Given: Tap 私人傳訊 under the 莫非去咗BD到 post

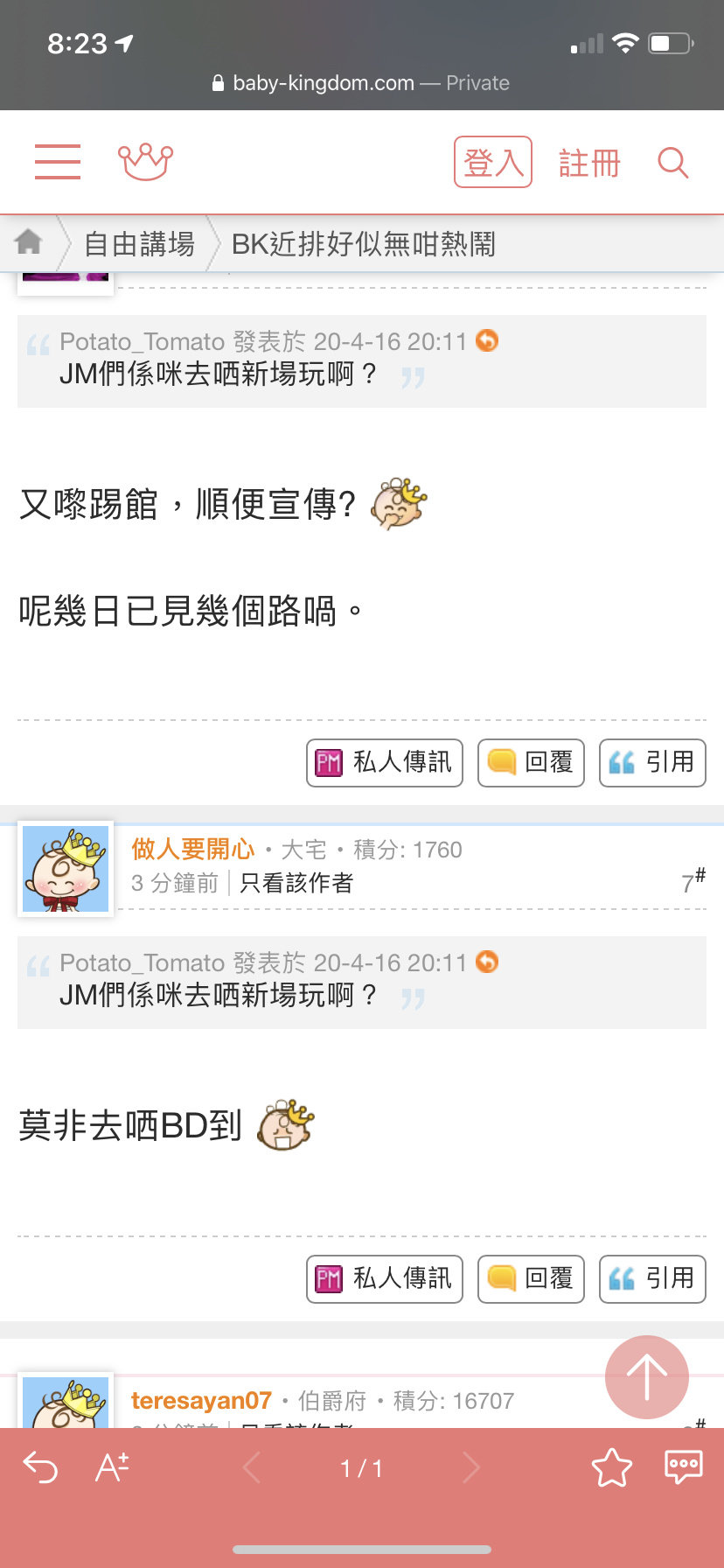Looking at the screenshot, I should coord(385,1279).
